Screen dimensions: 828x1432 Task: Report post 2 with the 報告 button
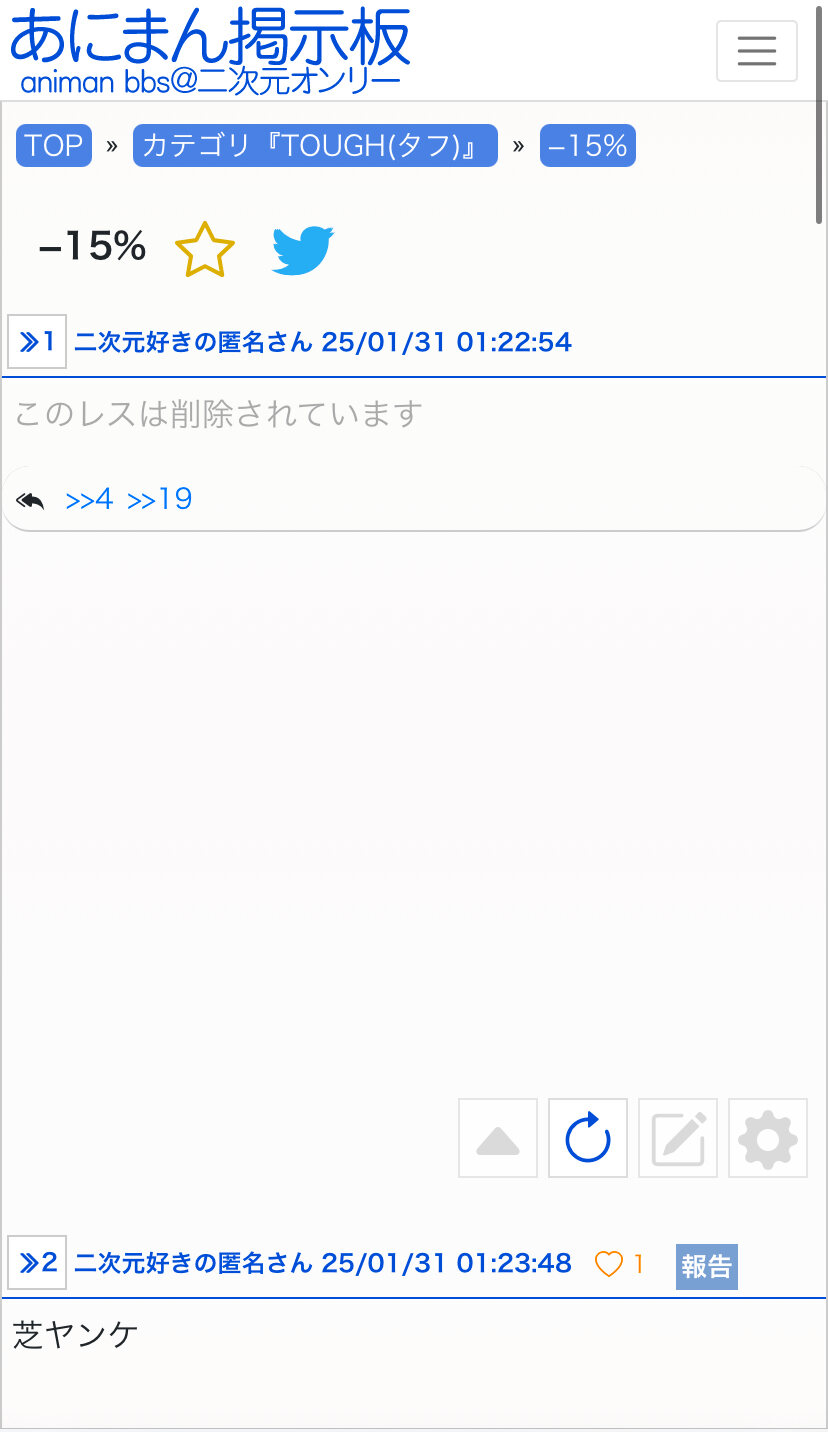click(x=706, y=1267)
